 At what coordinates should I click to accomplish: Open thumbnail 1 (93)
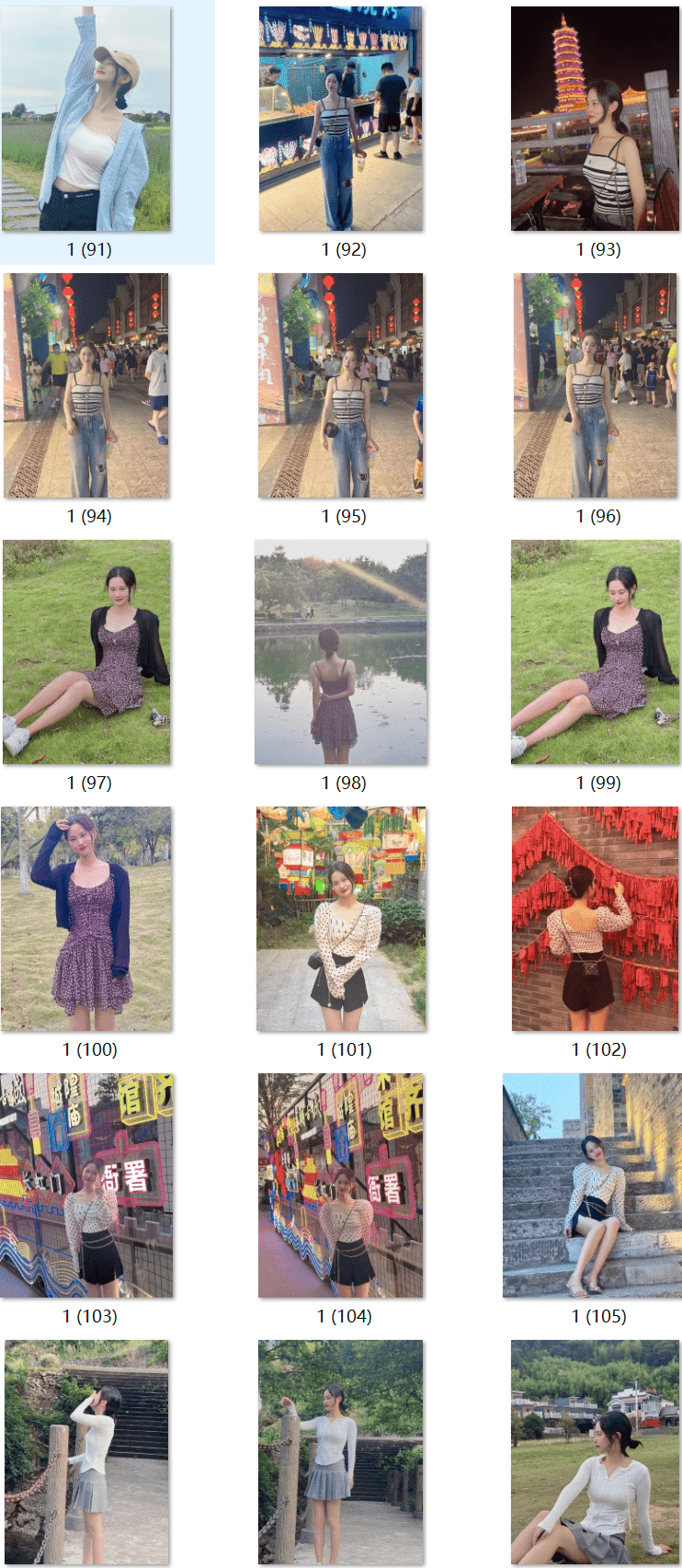596,120
